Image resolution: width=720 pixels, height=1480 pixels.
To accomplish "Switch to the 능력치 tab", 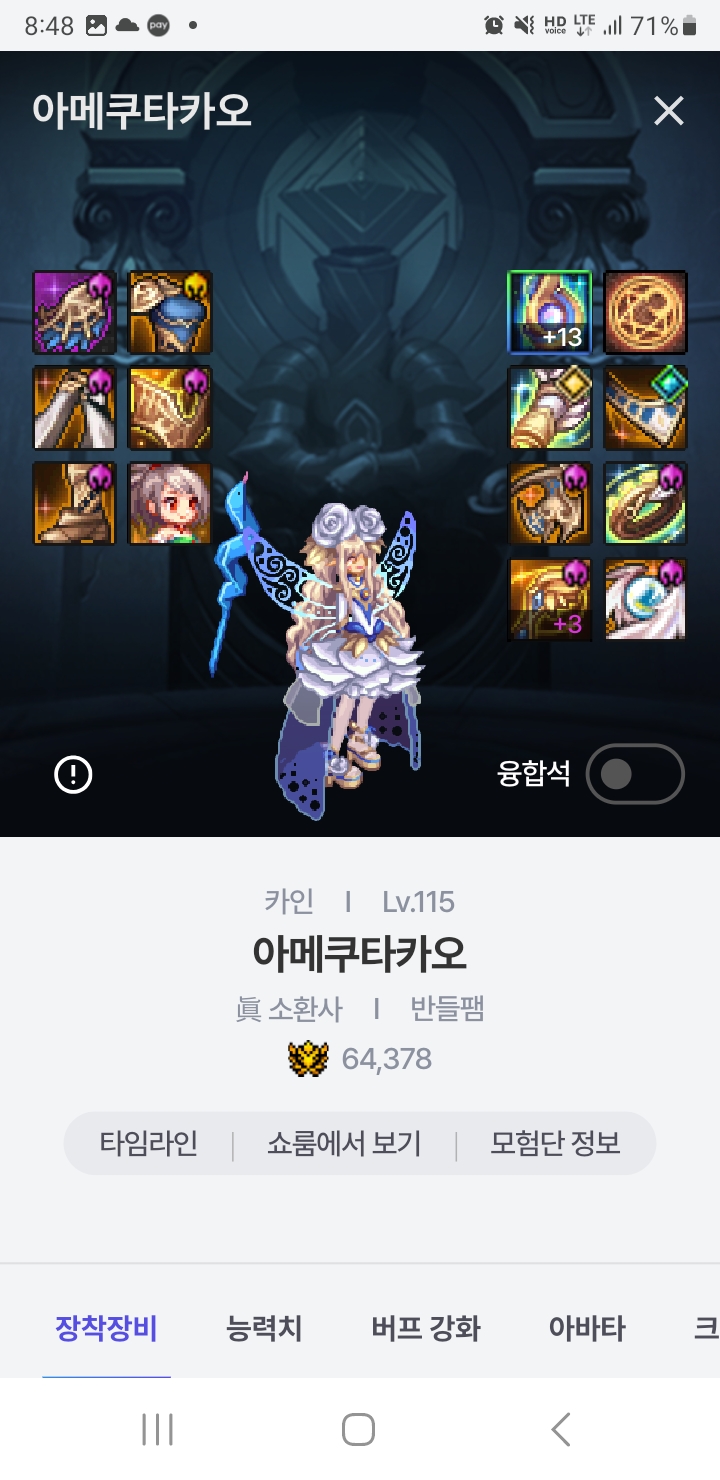I will [x=264, y=1328].
